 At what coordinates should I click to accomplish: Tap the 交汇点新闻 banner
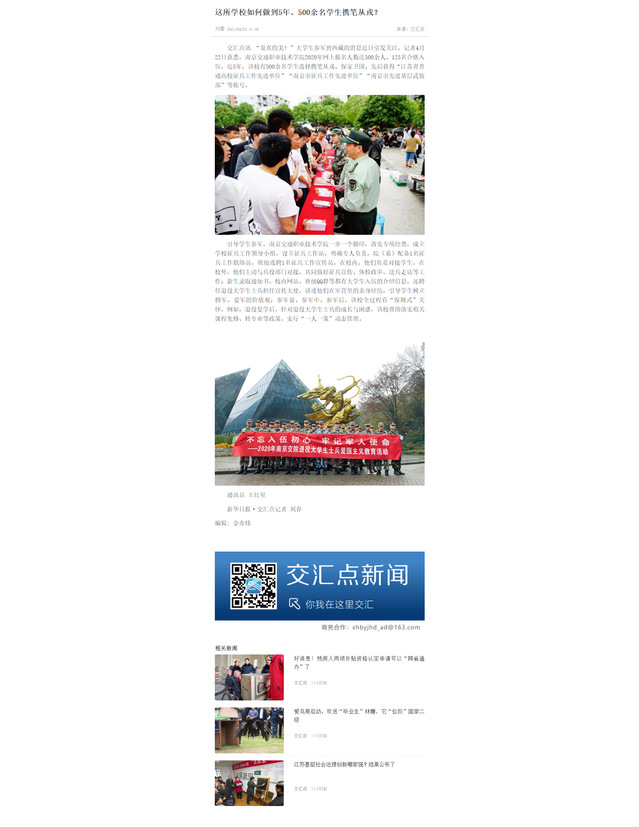tap(319, 585)
